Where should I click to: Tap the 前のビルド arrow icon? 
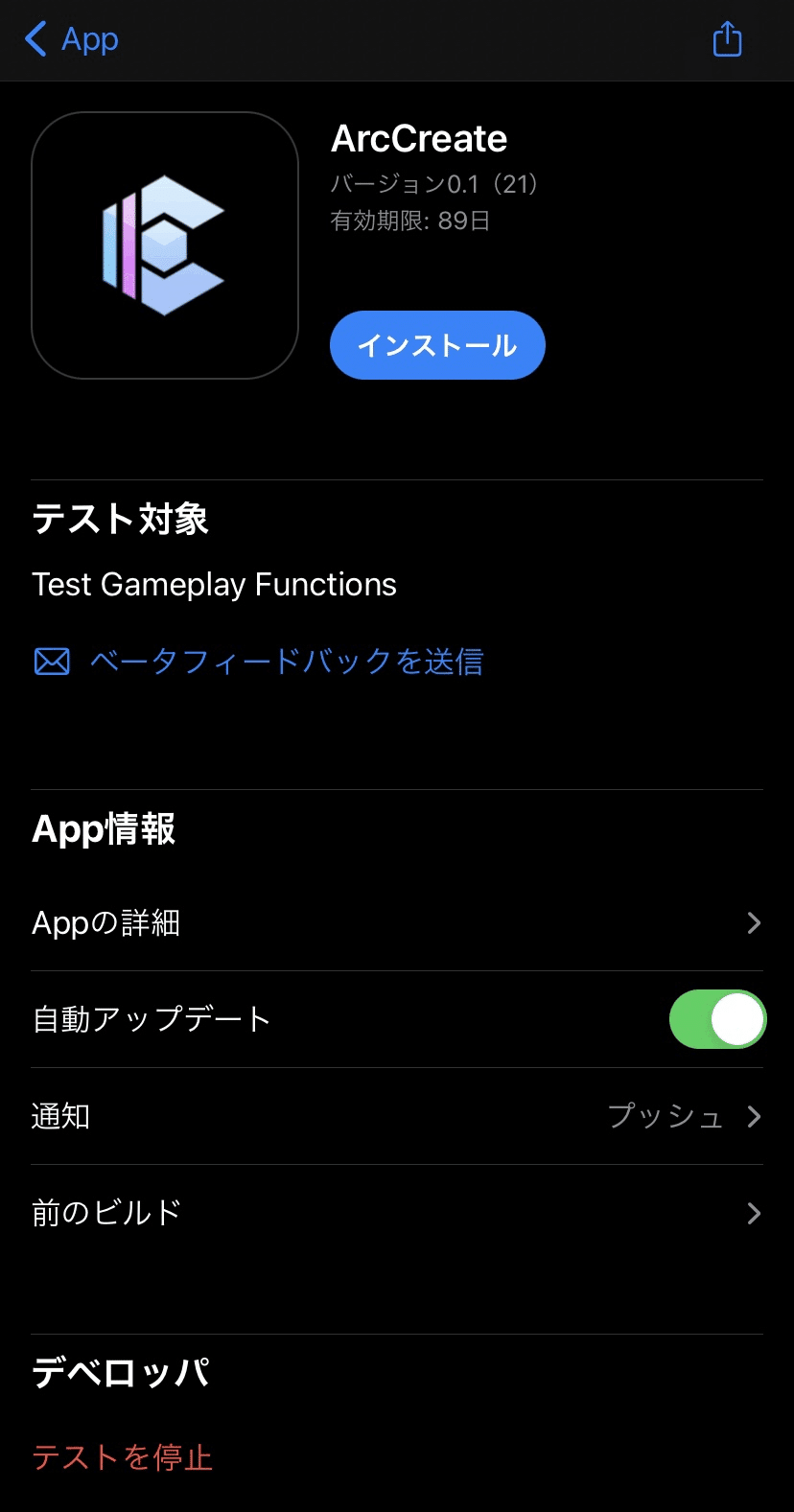(754, 1214)
